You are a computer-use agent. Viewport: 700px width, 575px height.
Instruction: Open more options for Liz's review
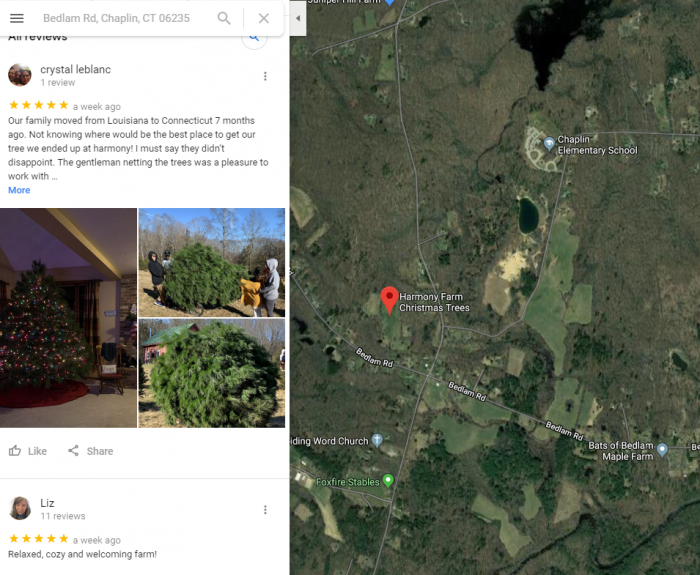tap(265, 510)
